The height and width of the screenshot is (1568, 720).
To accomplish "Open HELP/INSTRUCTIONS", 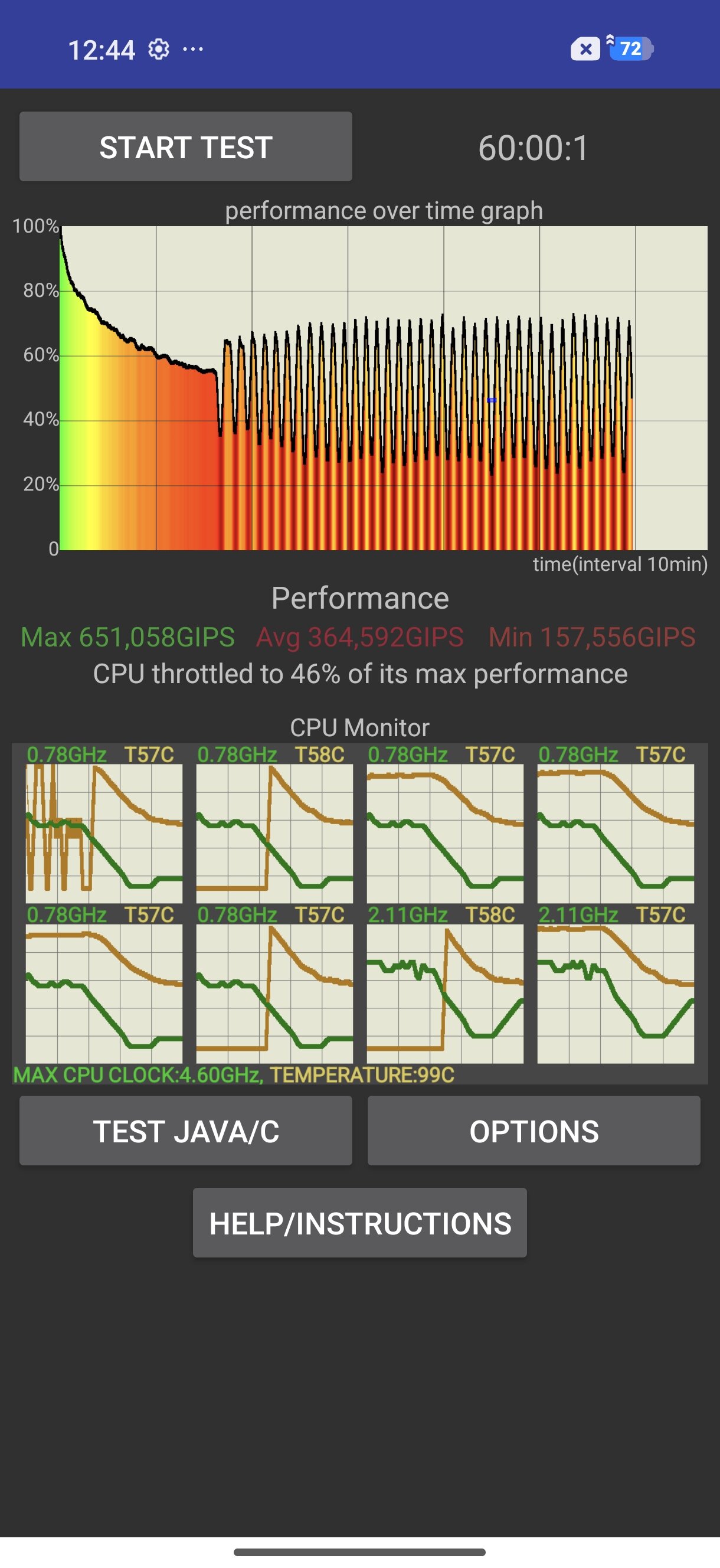I will [359, 1223].
